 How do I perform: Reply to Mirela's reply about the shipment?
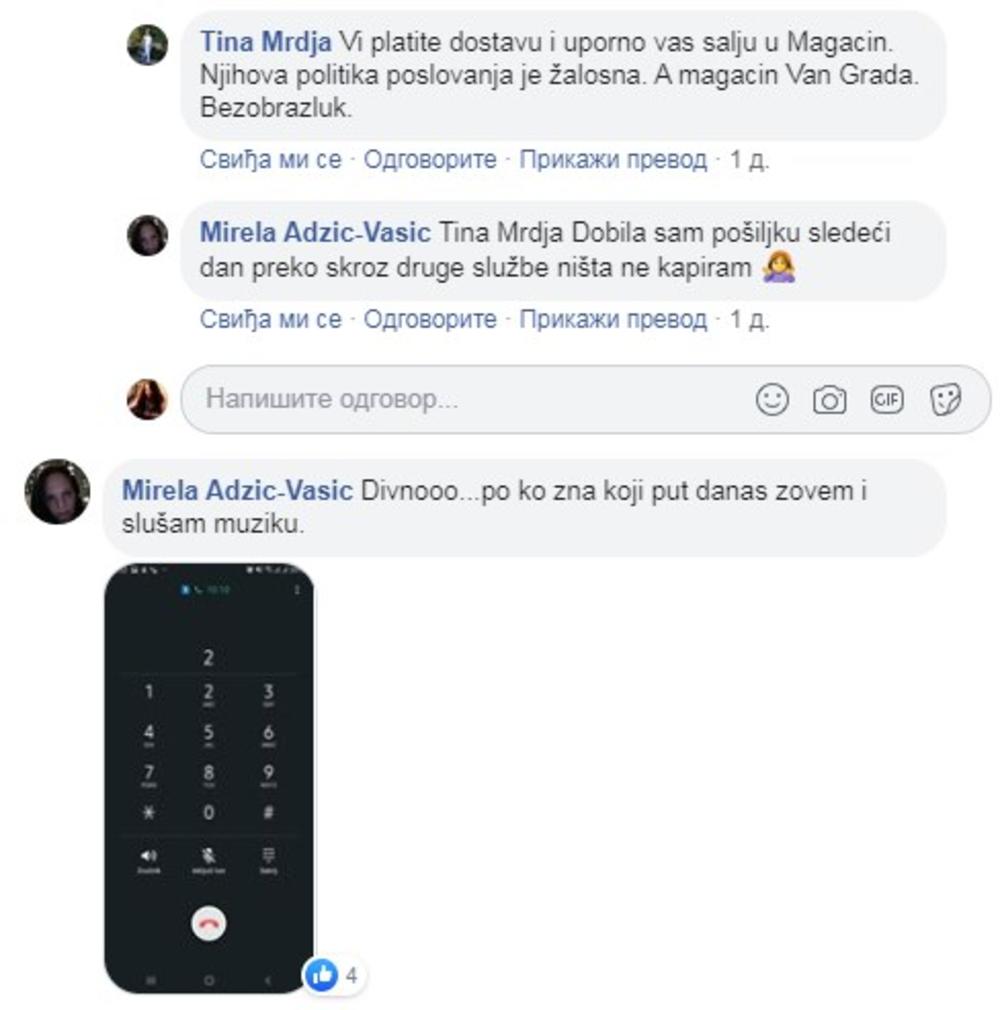429,319
